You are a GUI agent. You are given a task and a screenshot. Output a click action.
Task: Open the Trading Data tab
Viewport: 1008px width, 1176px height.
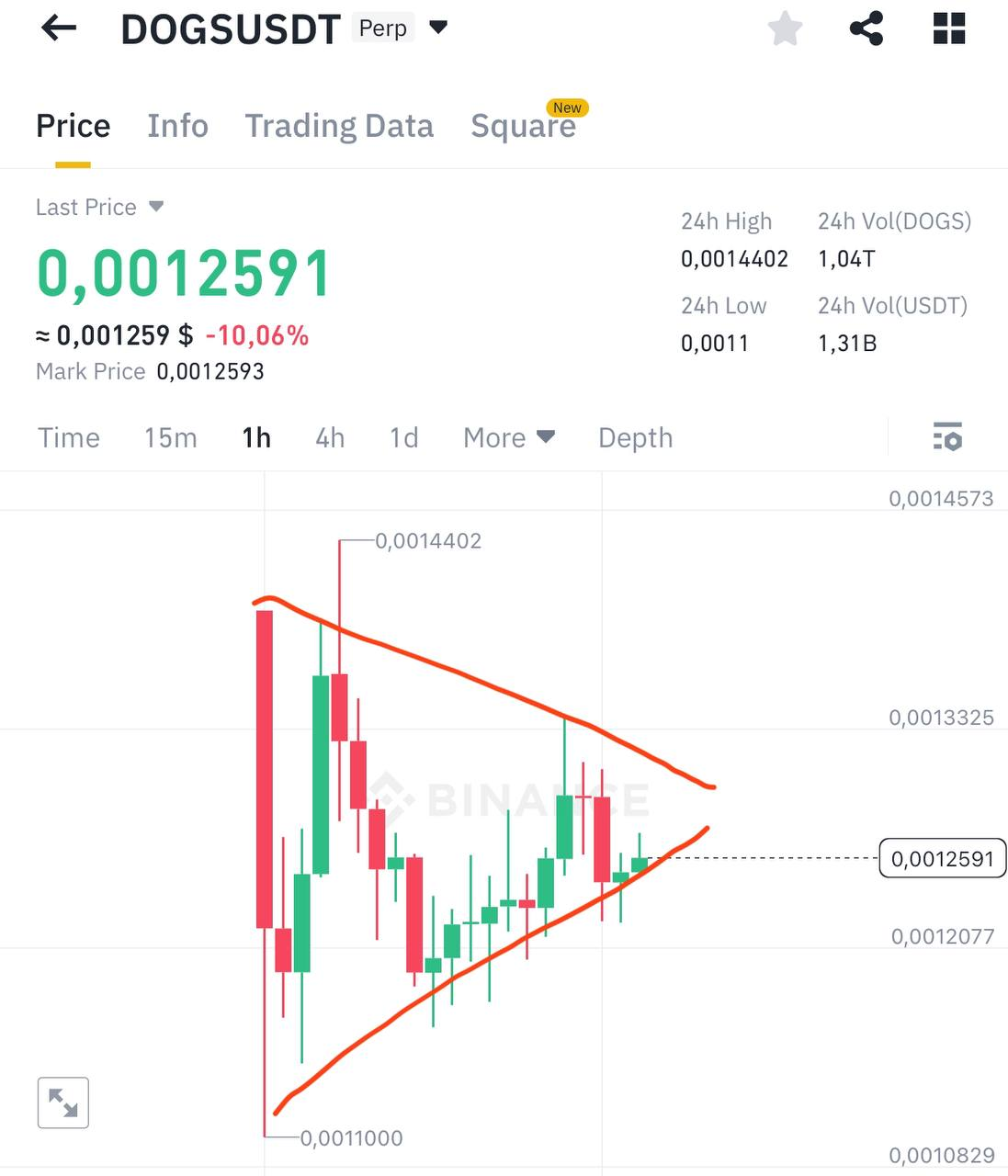[338, 126]
